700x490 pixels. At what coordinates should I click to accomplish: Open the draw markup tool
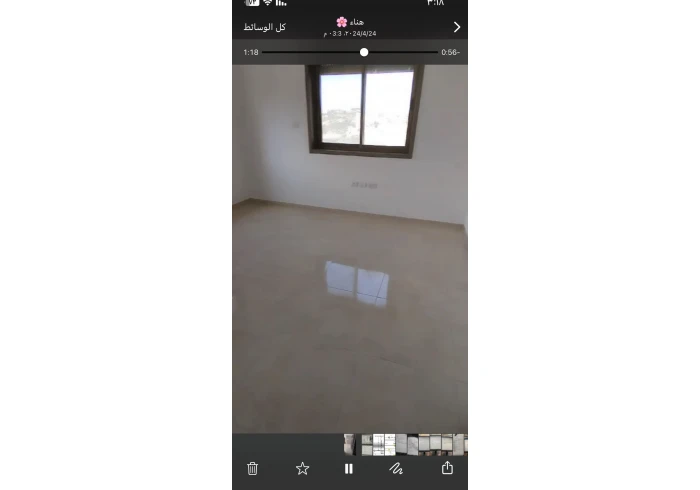pyautogui.click(x=396, y=468)
